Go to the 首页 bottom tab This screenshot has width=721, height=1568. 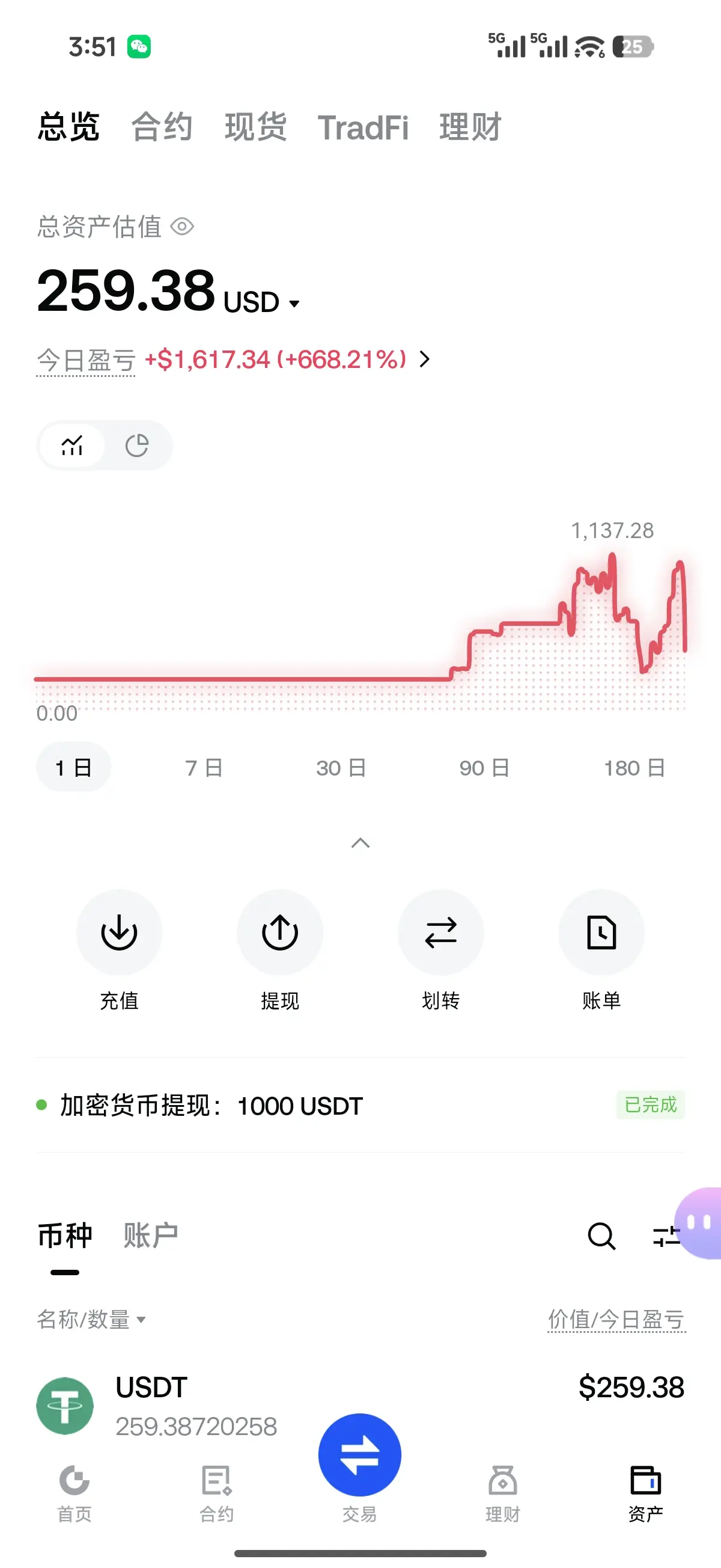(x=75, y=1492)
